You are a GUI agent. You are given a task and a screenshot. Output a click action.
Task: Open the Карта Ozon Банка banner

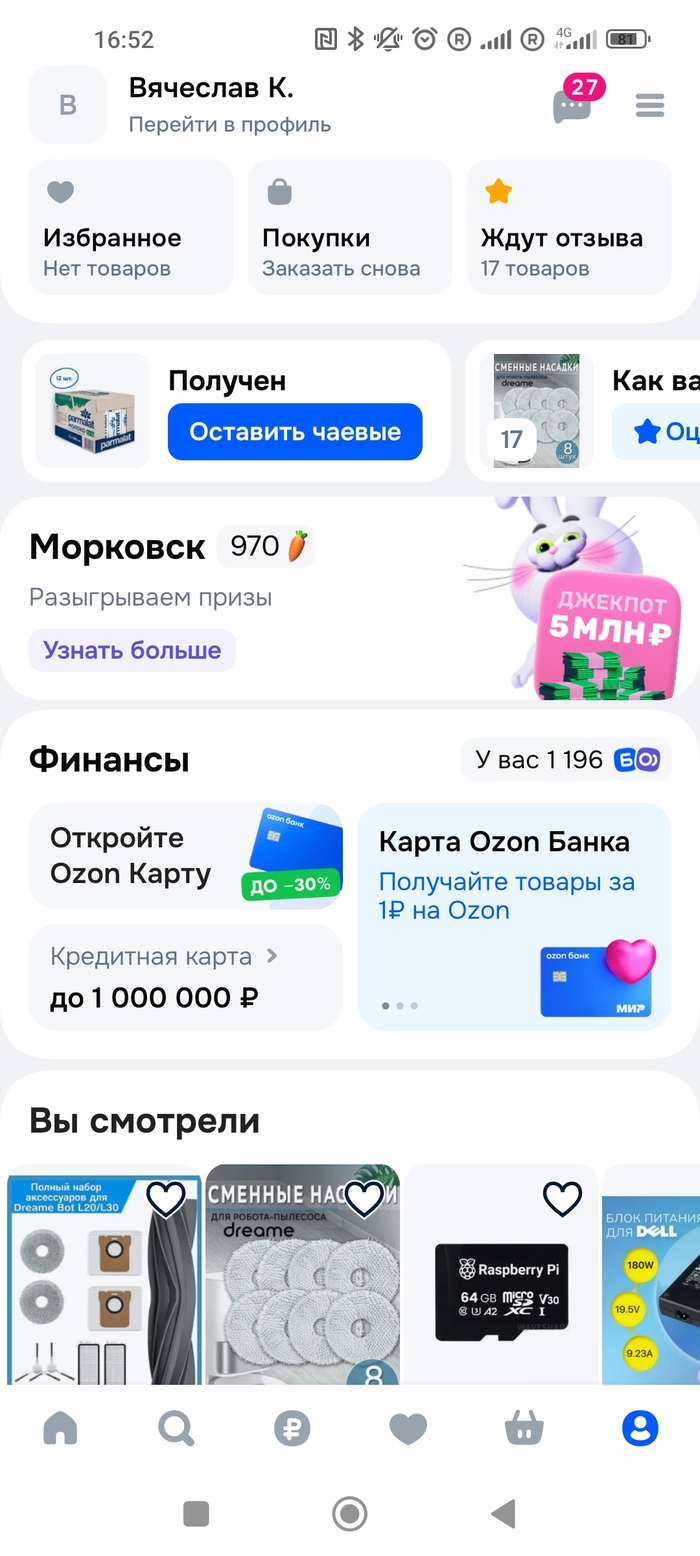(513, 915)
